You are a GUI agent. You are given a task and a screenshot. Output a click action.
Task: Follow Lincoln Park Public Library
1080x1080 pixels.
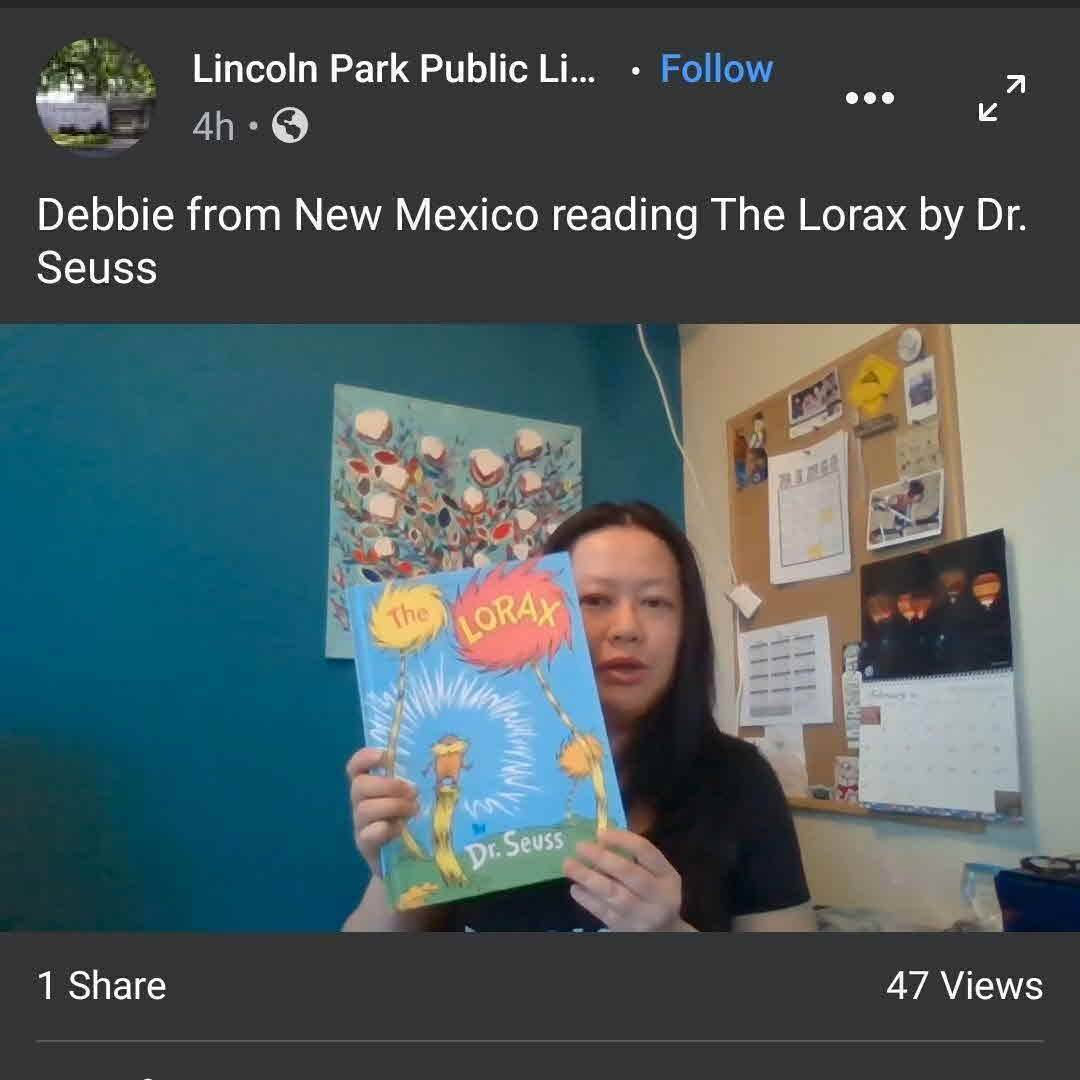716,69
